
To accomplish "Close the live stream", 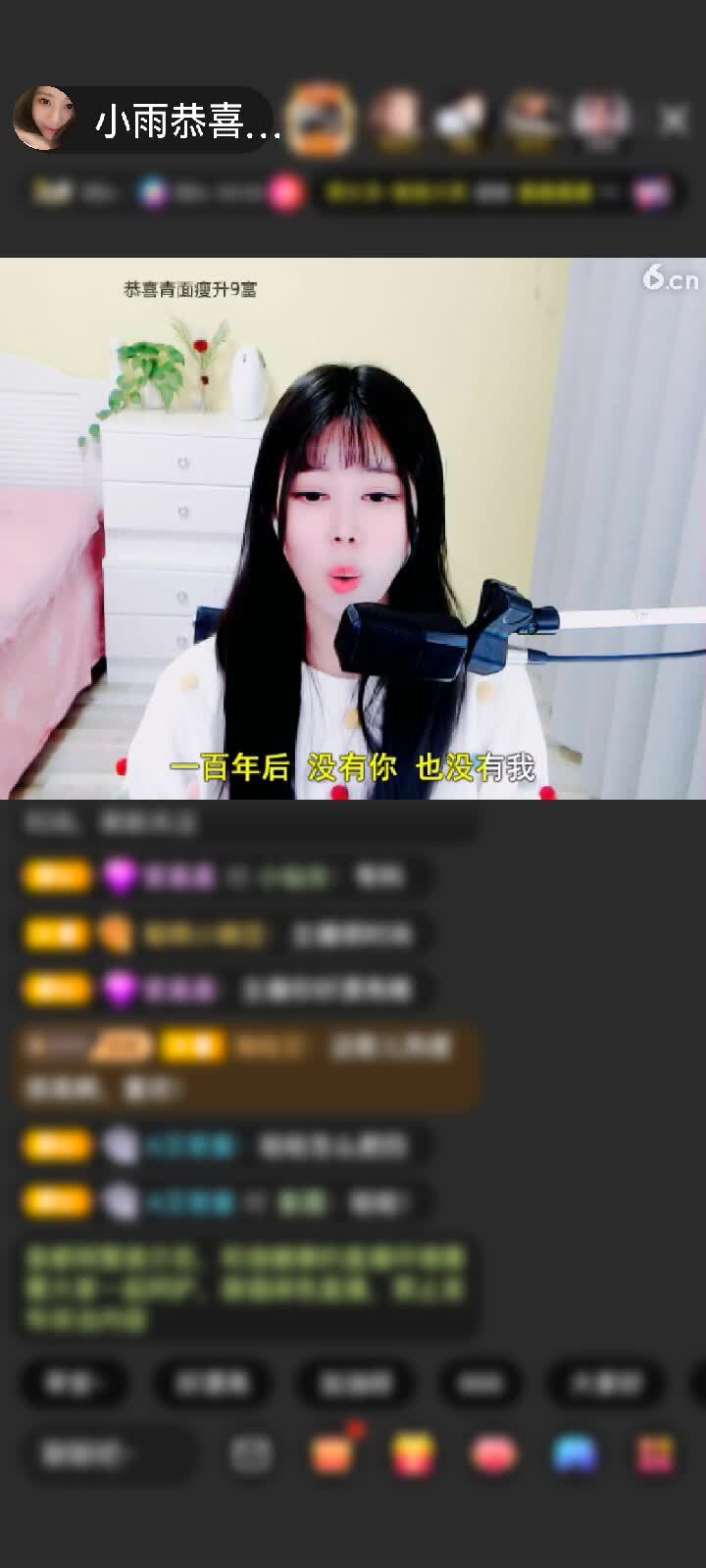I will tap(674, 121).
